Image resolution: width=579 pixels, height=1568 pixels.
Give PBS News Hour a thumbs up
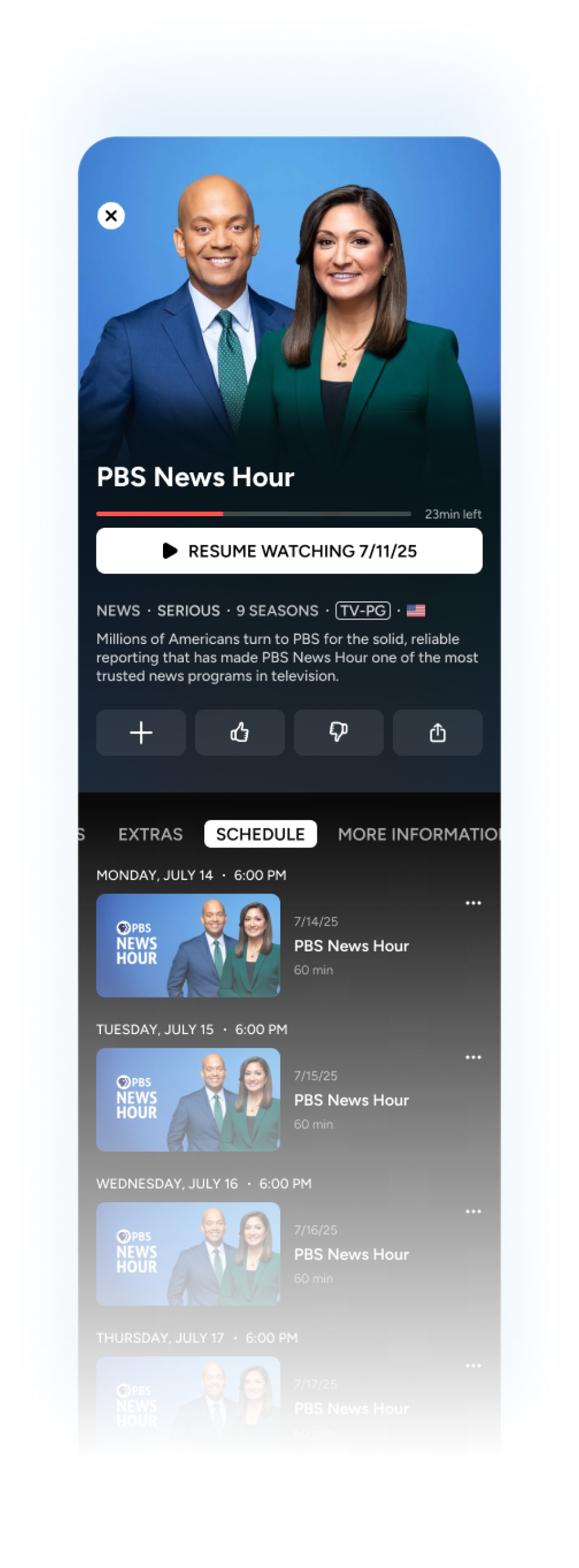240,732
